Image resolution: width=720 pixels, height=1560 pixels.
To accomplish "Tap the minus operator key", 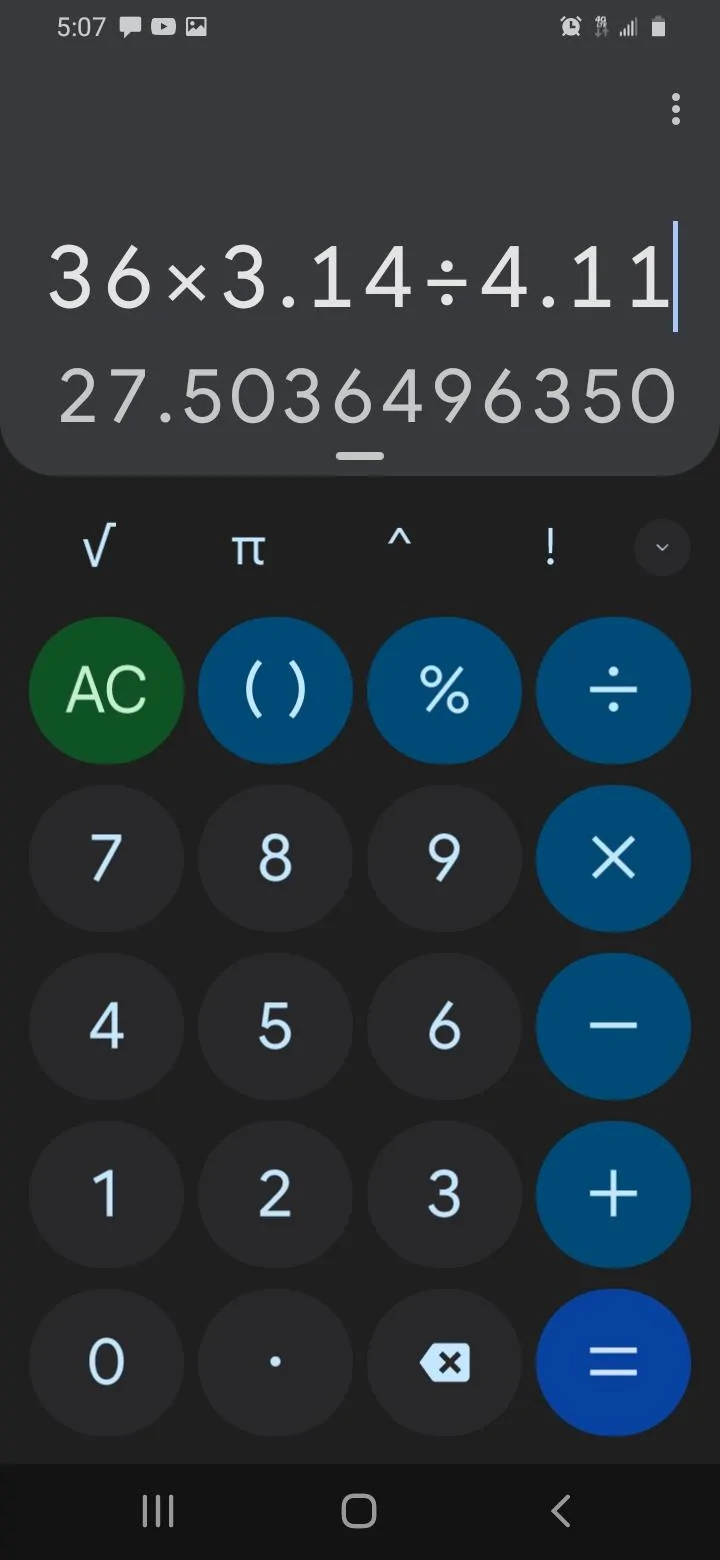I will (613, 1027).
